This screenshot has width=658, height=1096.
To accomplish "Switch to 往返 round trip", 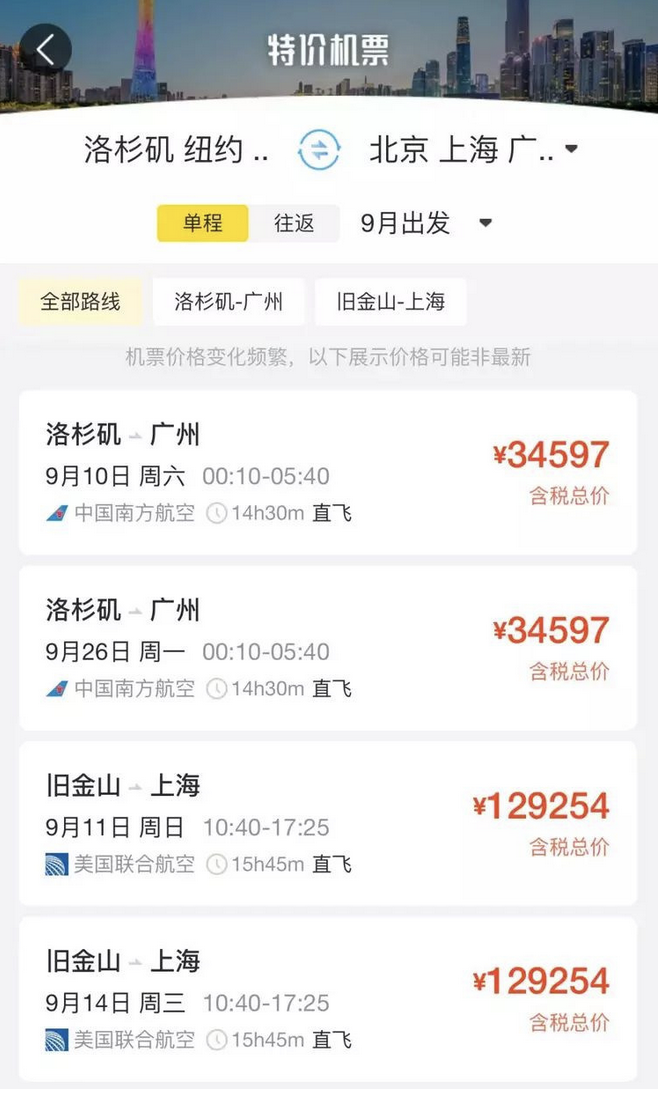I will 294,223.
